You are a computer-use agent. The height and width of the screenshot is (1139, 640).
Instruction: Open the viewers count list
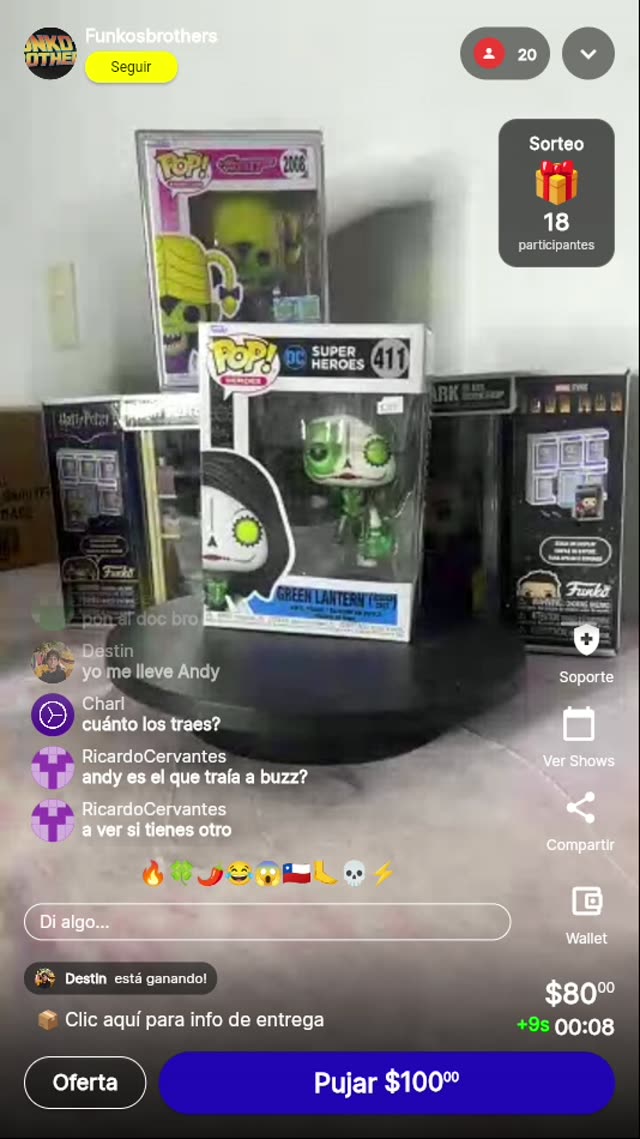click(505, 54)
